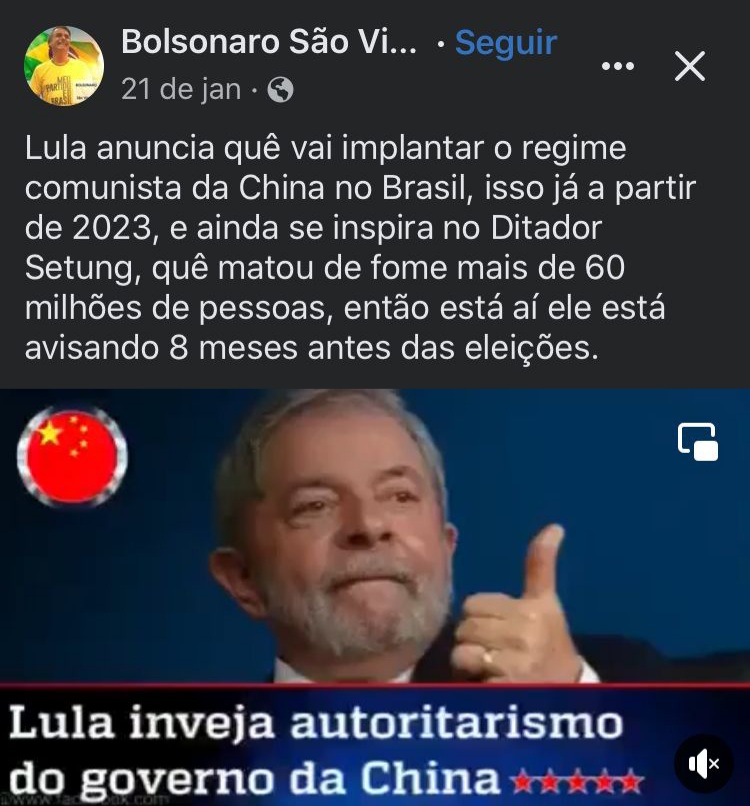
Task: Close the post with the X
Action: 690,66
